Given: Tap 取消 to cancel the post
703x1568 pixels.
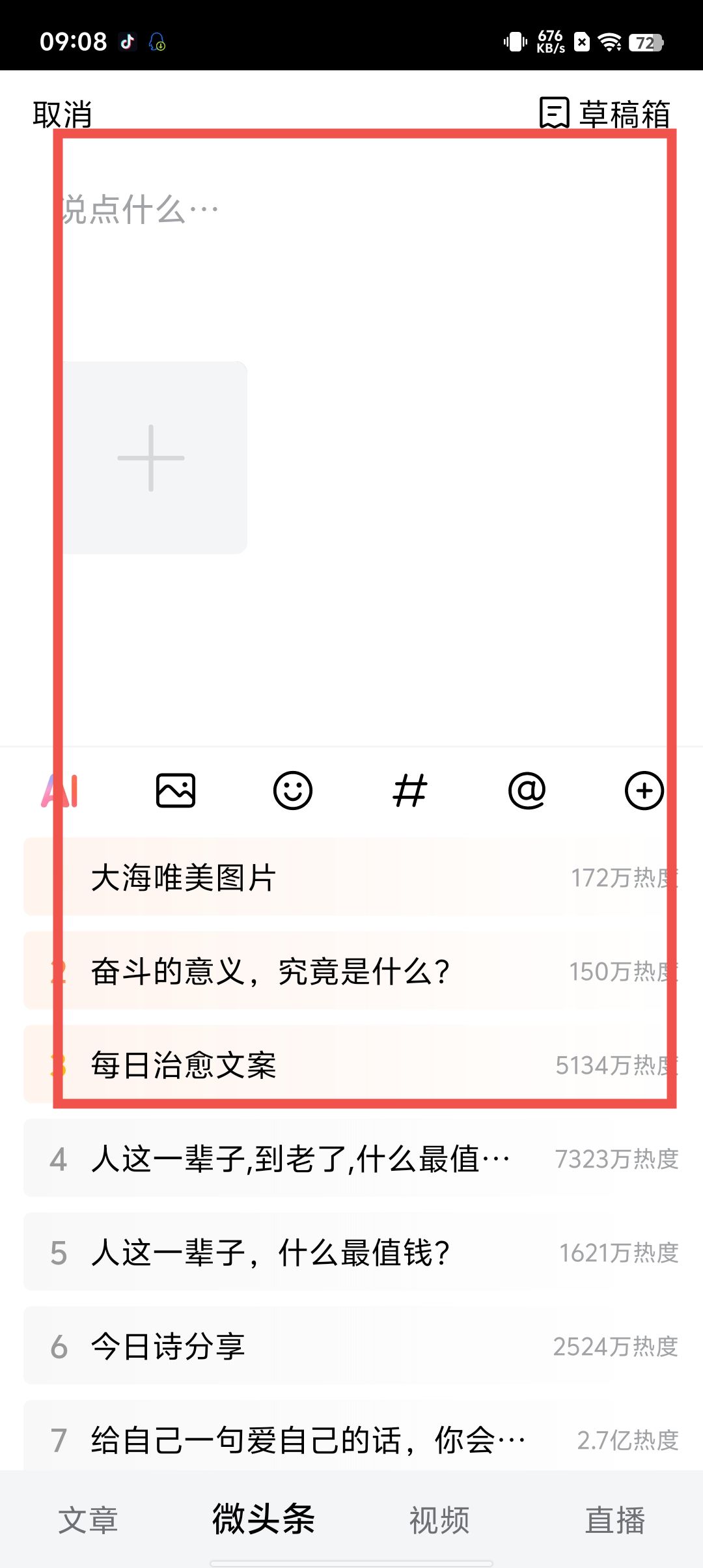Looking at the screenshot, I should point(62,115).
